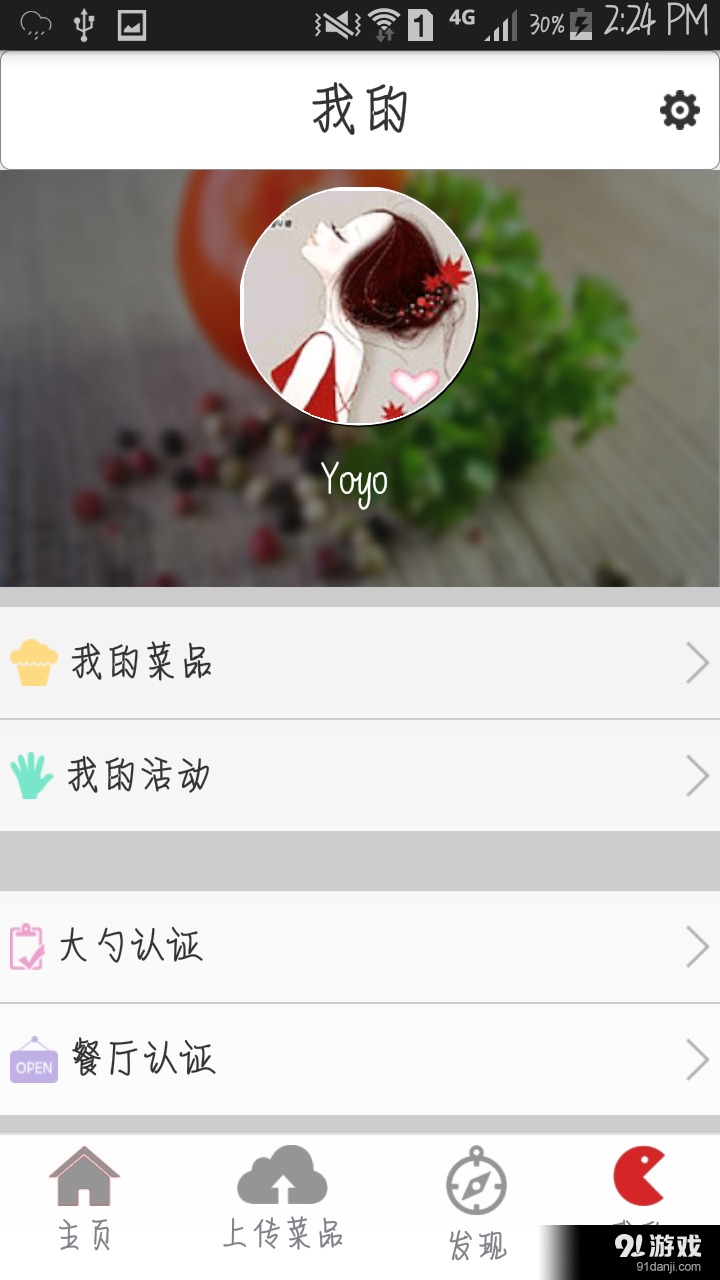720x1280 pixels.
Task: Select the 餐厅认证 row
Action: coord(360,1060)
